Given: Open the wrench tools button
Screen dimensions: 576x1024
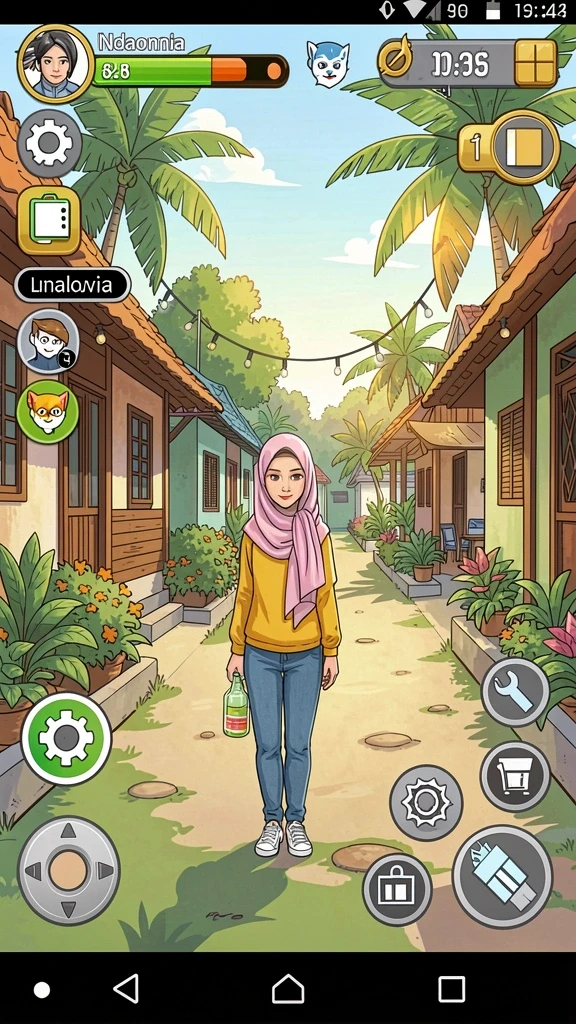Looking at the screenshot, I should 515,692.
